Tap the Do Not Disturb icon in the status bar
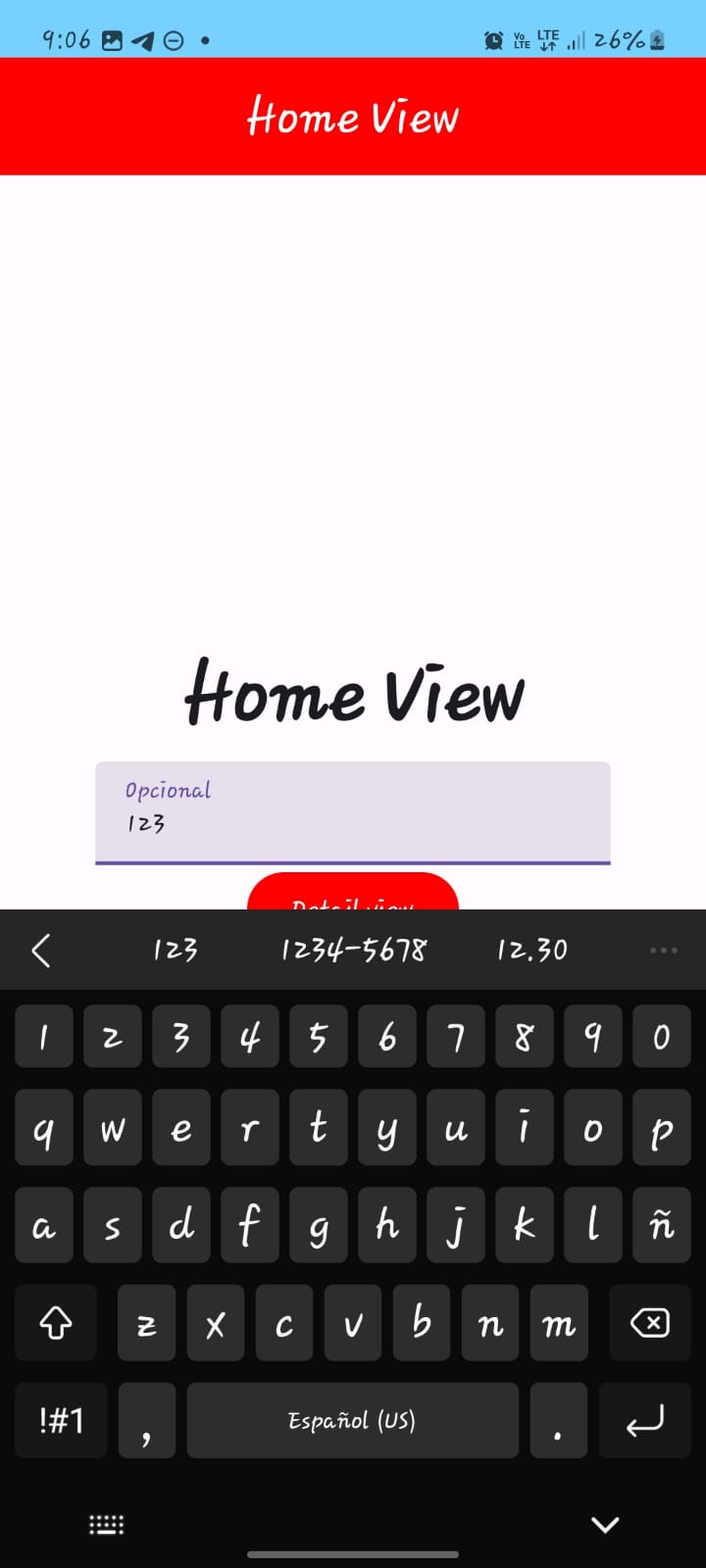Viewport: 706px width, 1568px height. (174, 39)
